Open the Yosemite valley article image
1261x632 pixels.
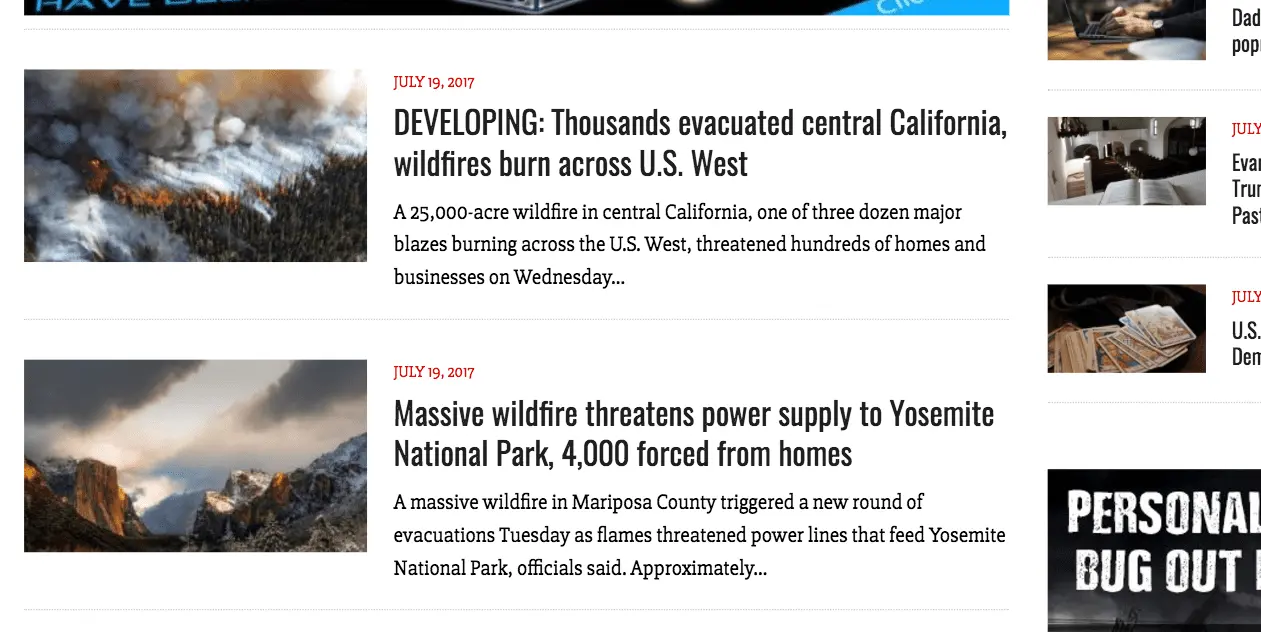click(195, 455)
